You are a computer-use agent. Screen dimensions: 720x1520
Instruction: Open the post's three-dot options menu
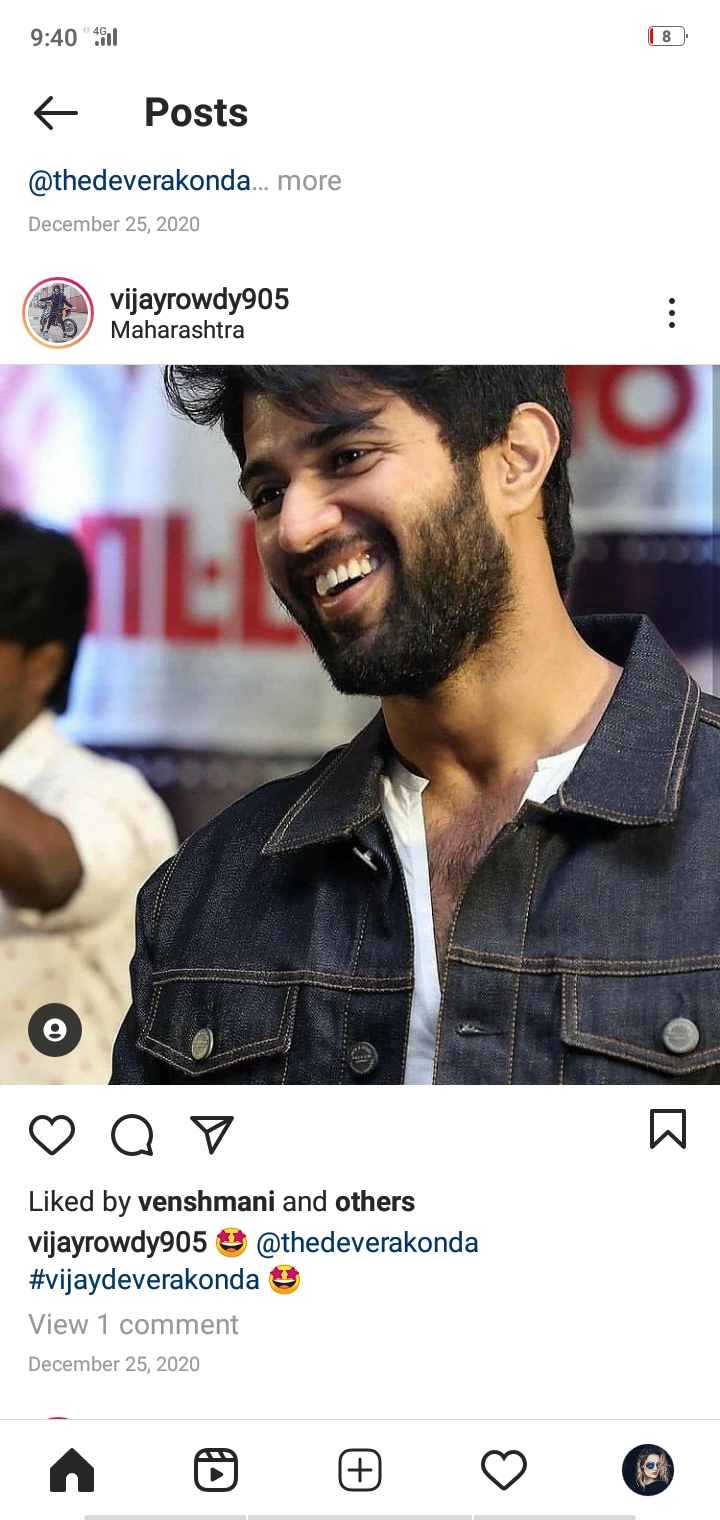[x=671, y=313]
